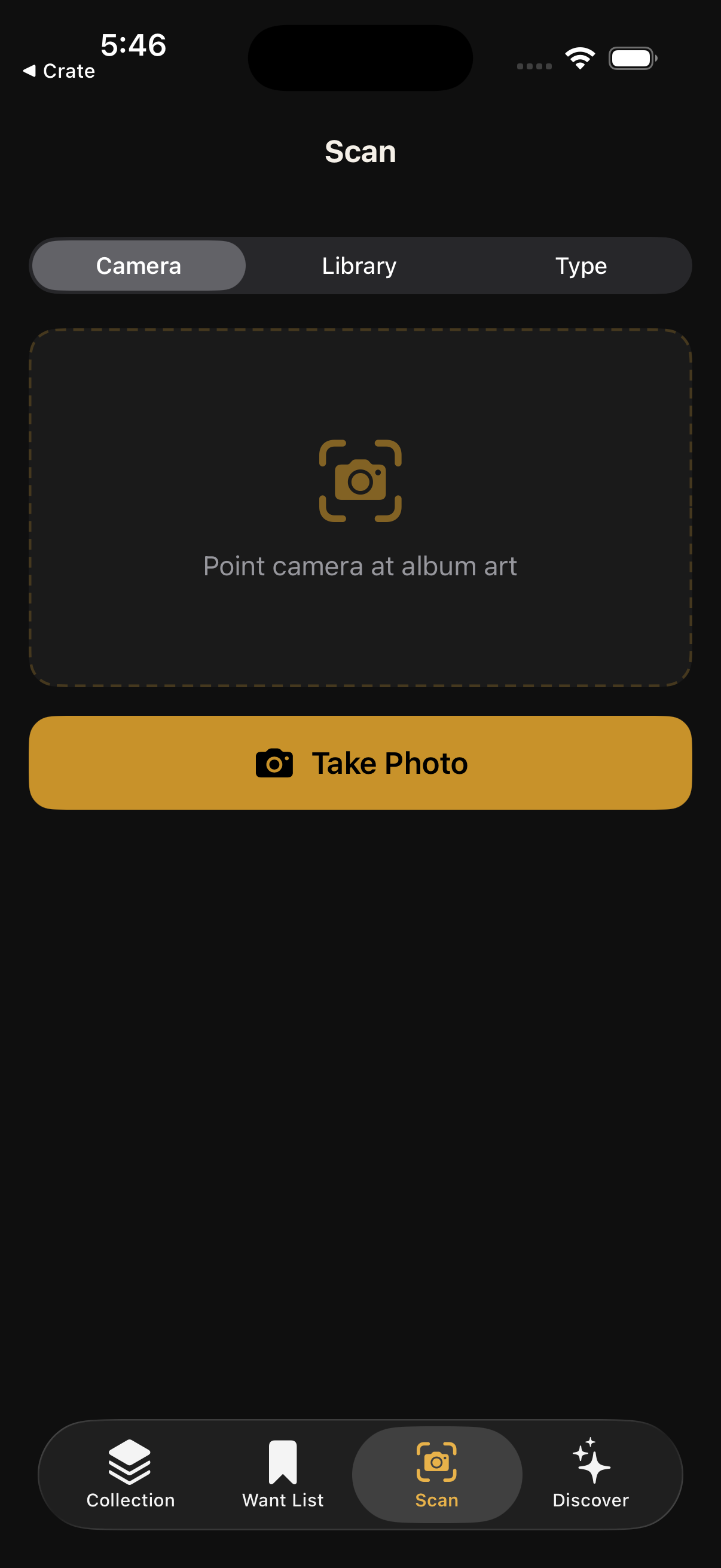
Task: Tap the camera viewfinder icon in scan area
Action: [360, 481]
